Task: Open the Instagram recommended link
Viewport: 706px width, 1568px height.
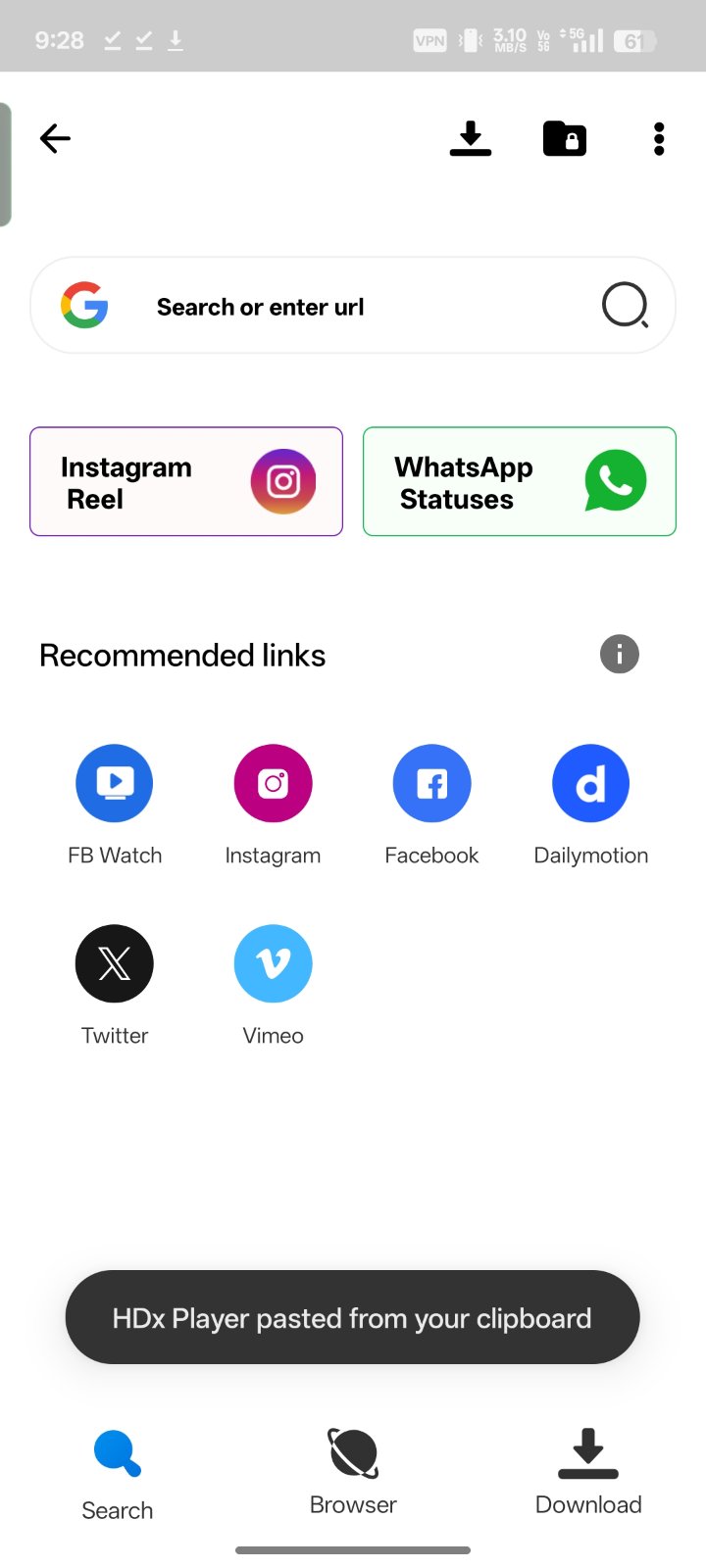Action: [x=273, y=784]
